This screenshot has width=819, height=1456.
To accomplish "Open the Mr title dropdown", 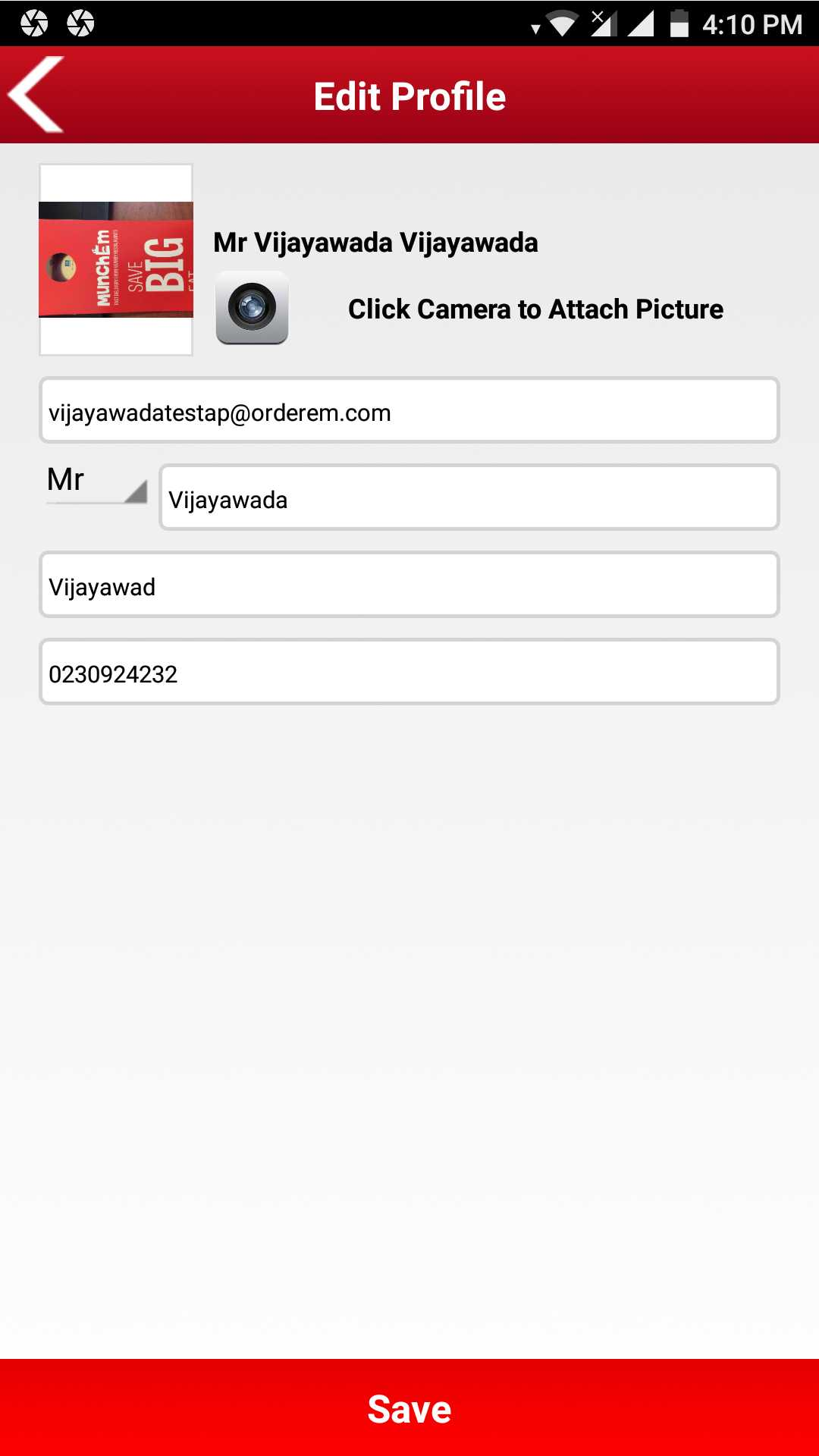I will coord(96,482).
